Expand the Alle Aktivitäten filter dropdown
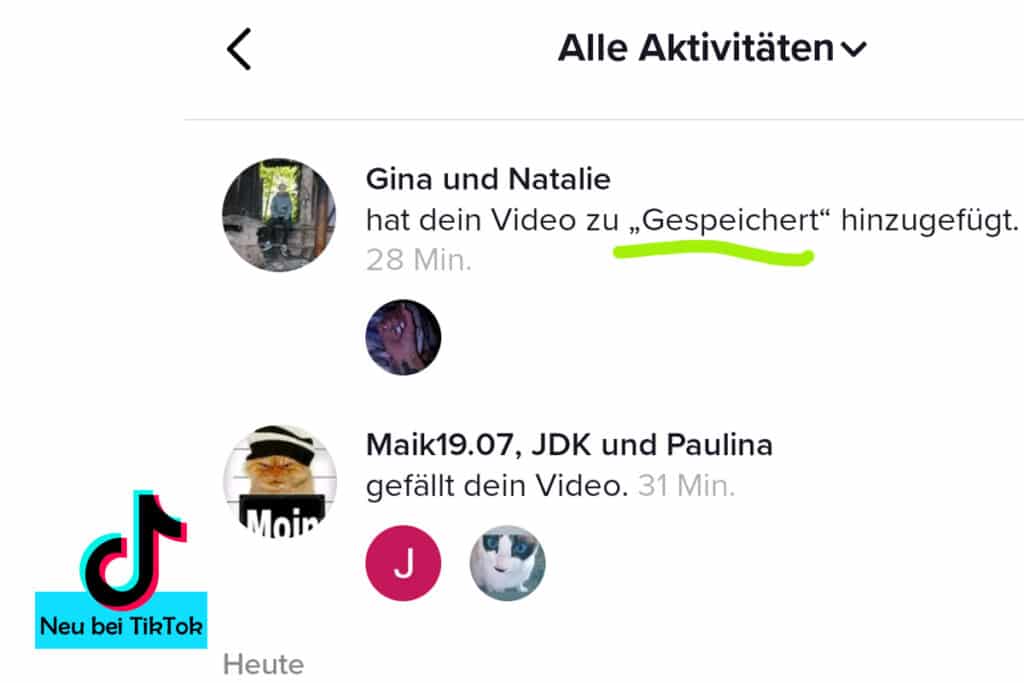This screenshot has height=683, width=1024. tap(711, 48)
